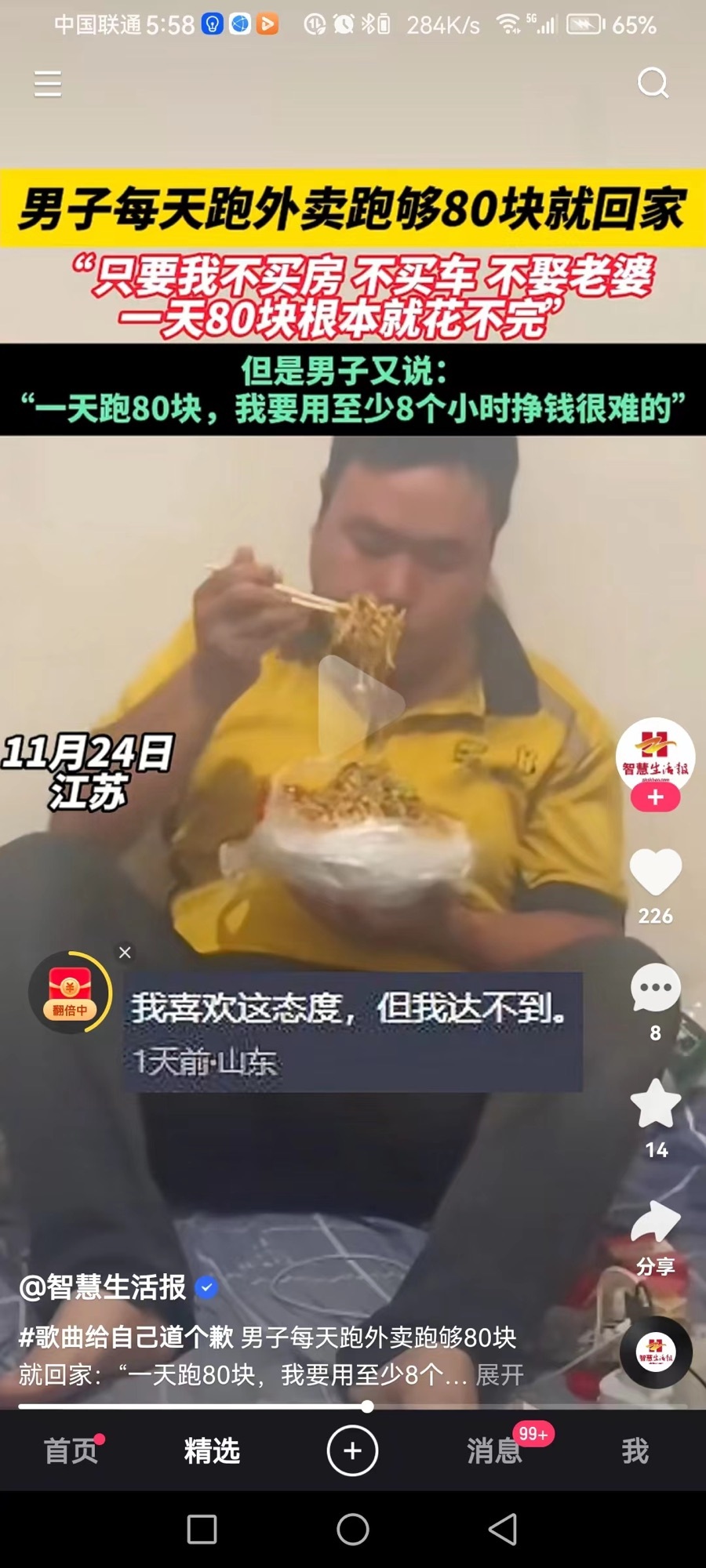The image size is (706, 1568).
Task: Open the rotating music disc
Action: 656,1352
